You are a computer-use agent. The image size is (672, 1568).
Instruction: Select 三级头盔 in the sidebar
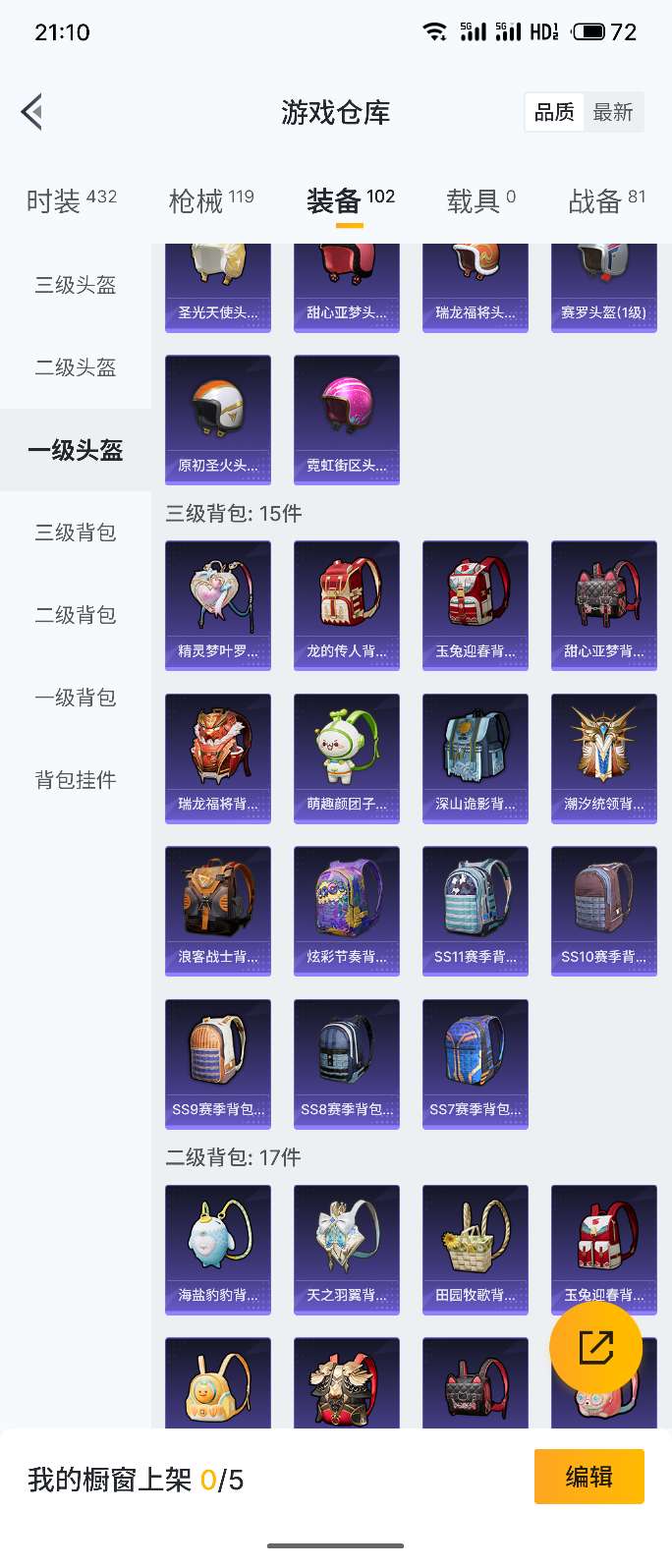point(76,285)
